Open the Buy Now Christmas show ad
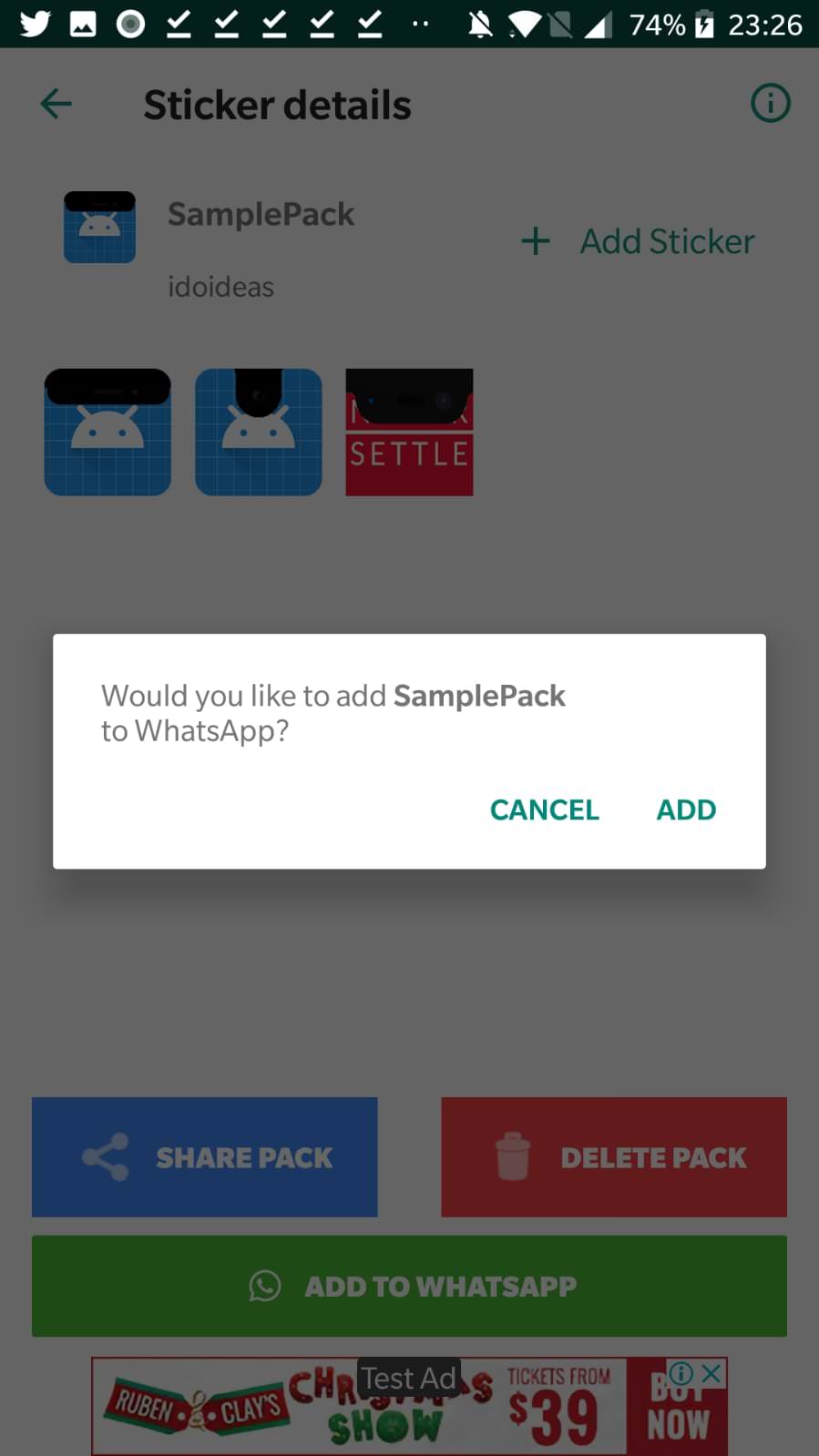The width and height of the screenshot is (819, 1456). coord(675,1422)
